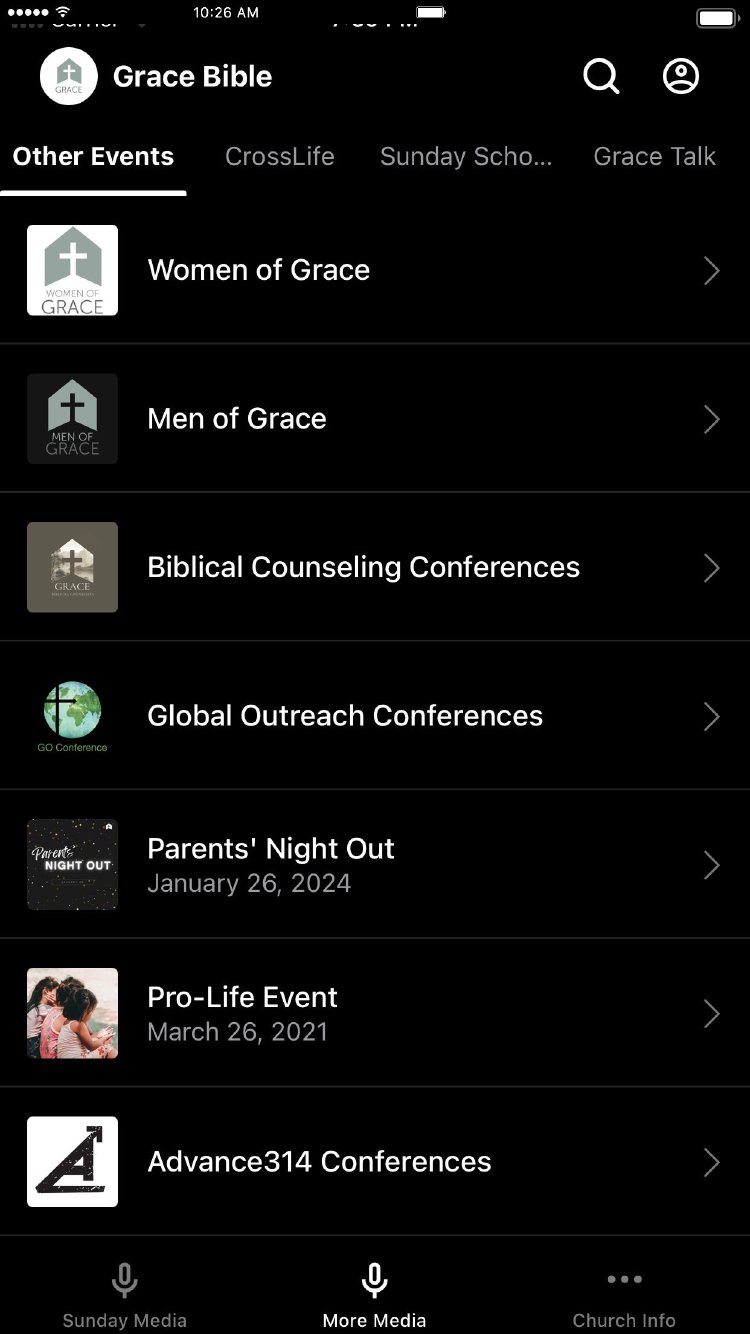Open Women of Grace
The width and height of the screenshot is (750, 1334).
tap(375, 270)
